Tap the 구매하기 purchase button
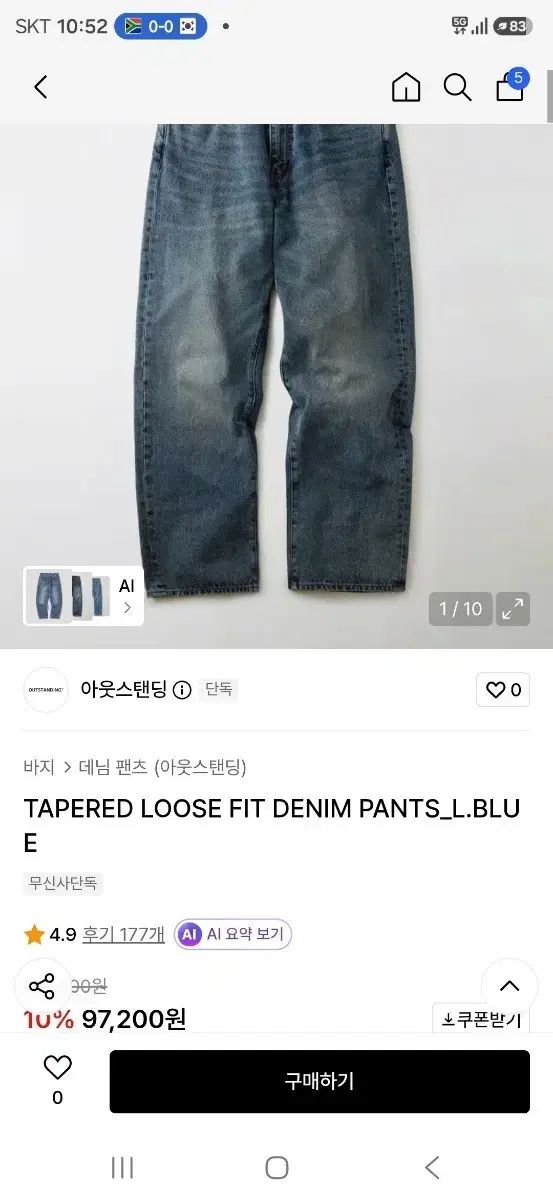553x1200 pixels. pyautogui.click(x=320, y=1081)
